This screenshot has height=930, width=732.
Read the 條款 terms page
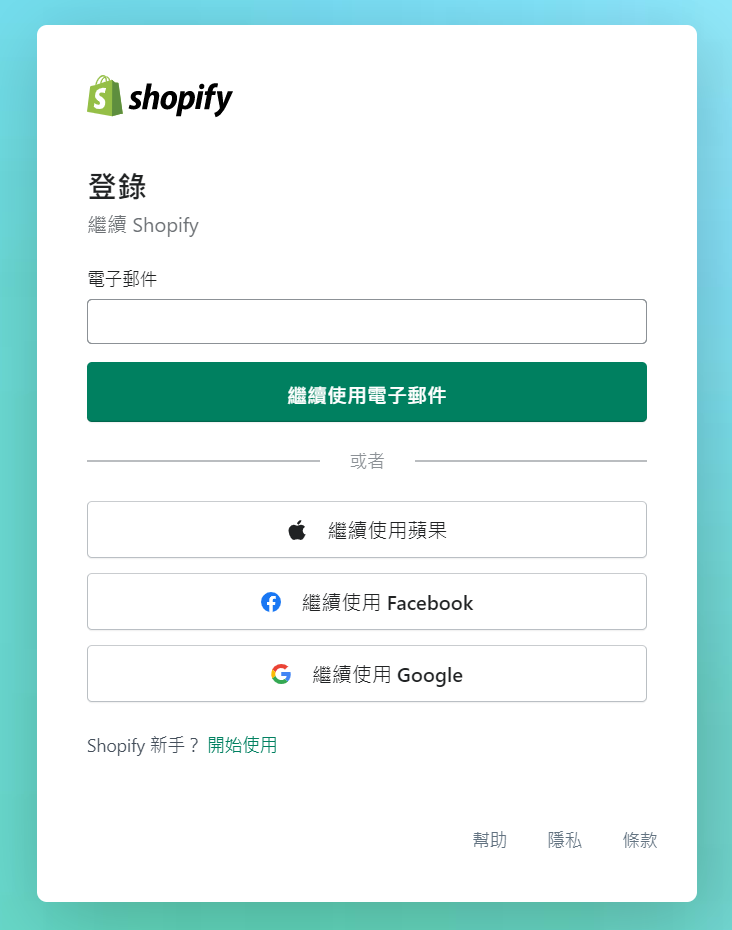(640, 840)
